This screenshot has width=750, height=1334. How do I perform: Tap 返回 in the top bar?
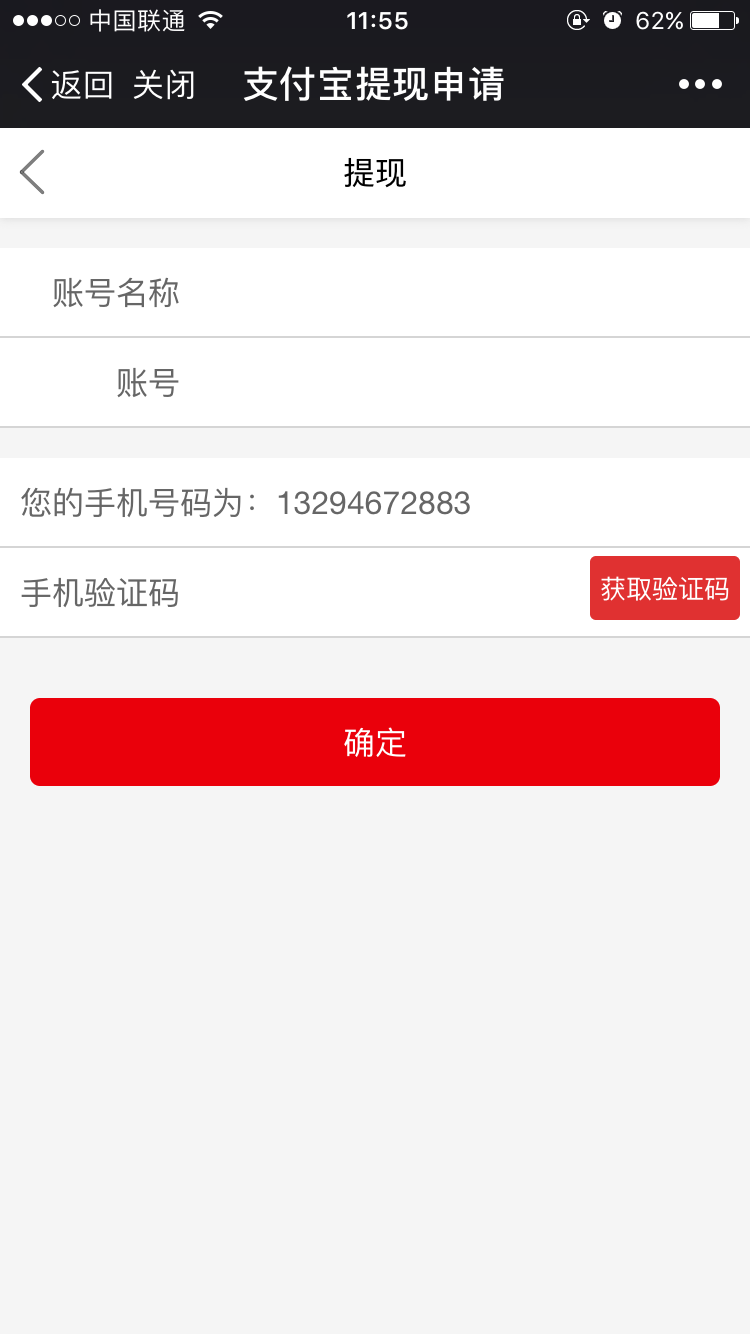click(x=67, y=85)
